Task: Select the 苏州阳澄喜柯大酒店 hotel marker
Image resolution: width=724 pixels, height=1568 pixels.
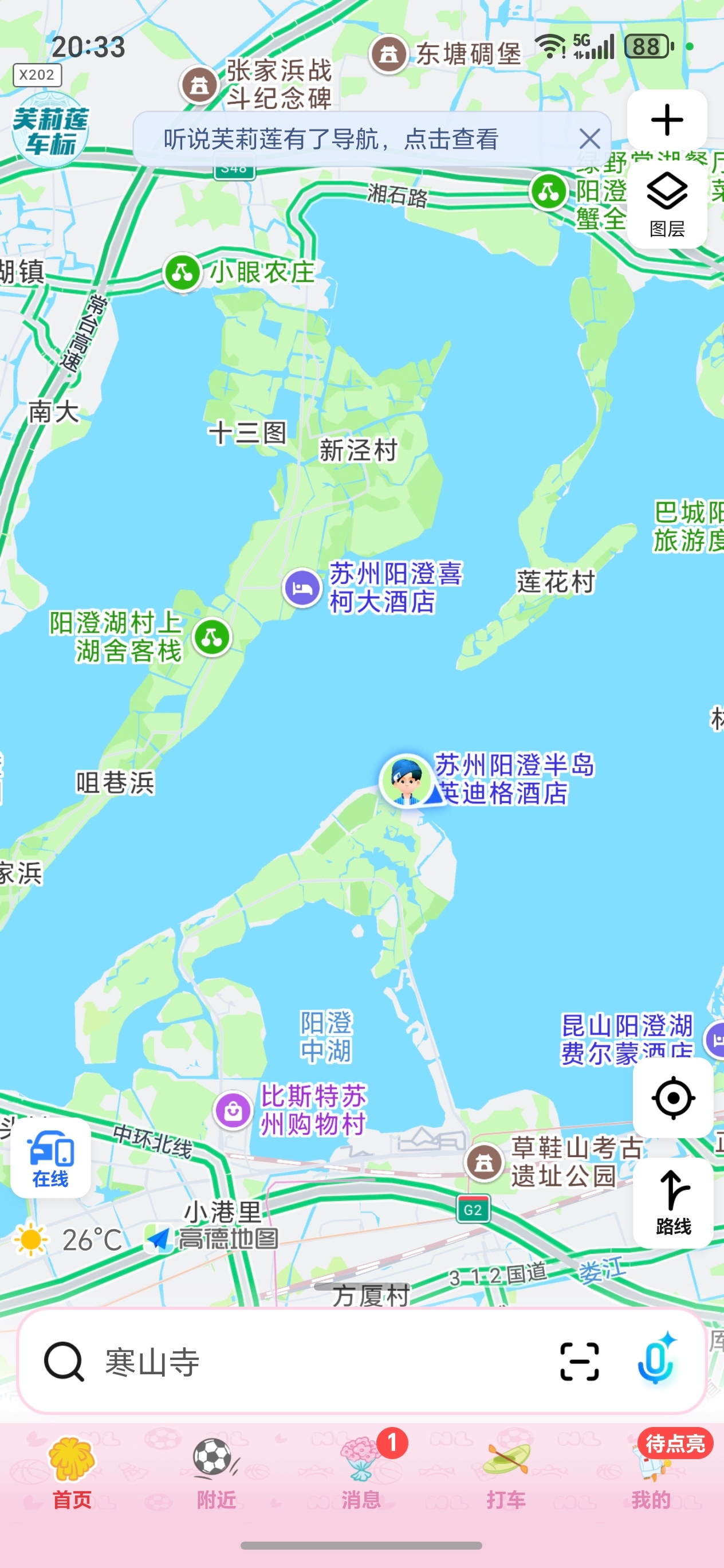Action: point(302,588)
